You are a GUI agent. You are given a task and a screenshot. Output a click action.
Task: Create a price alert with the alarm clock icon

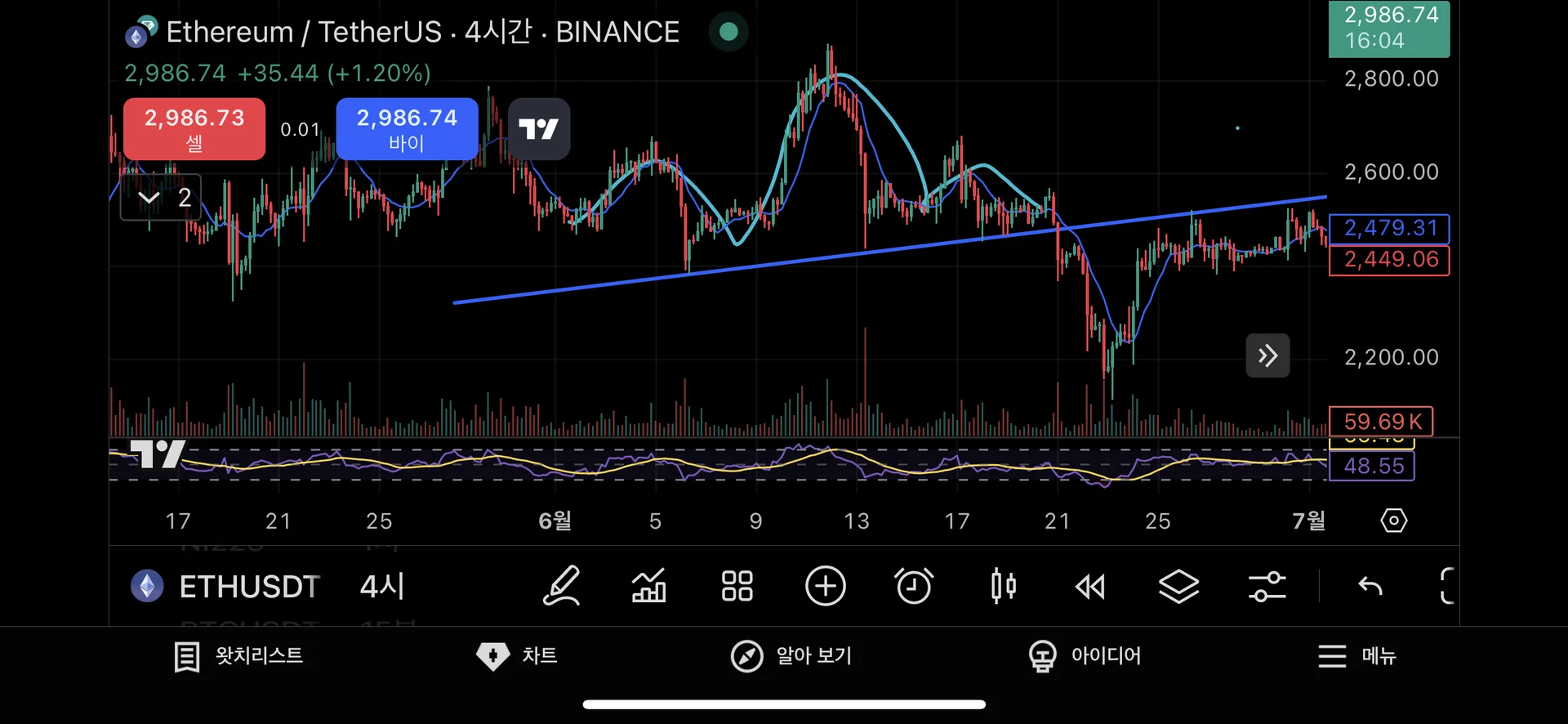click(913, 587)
